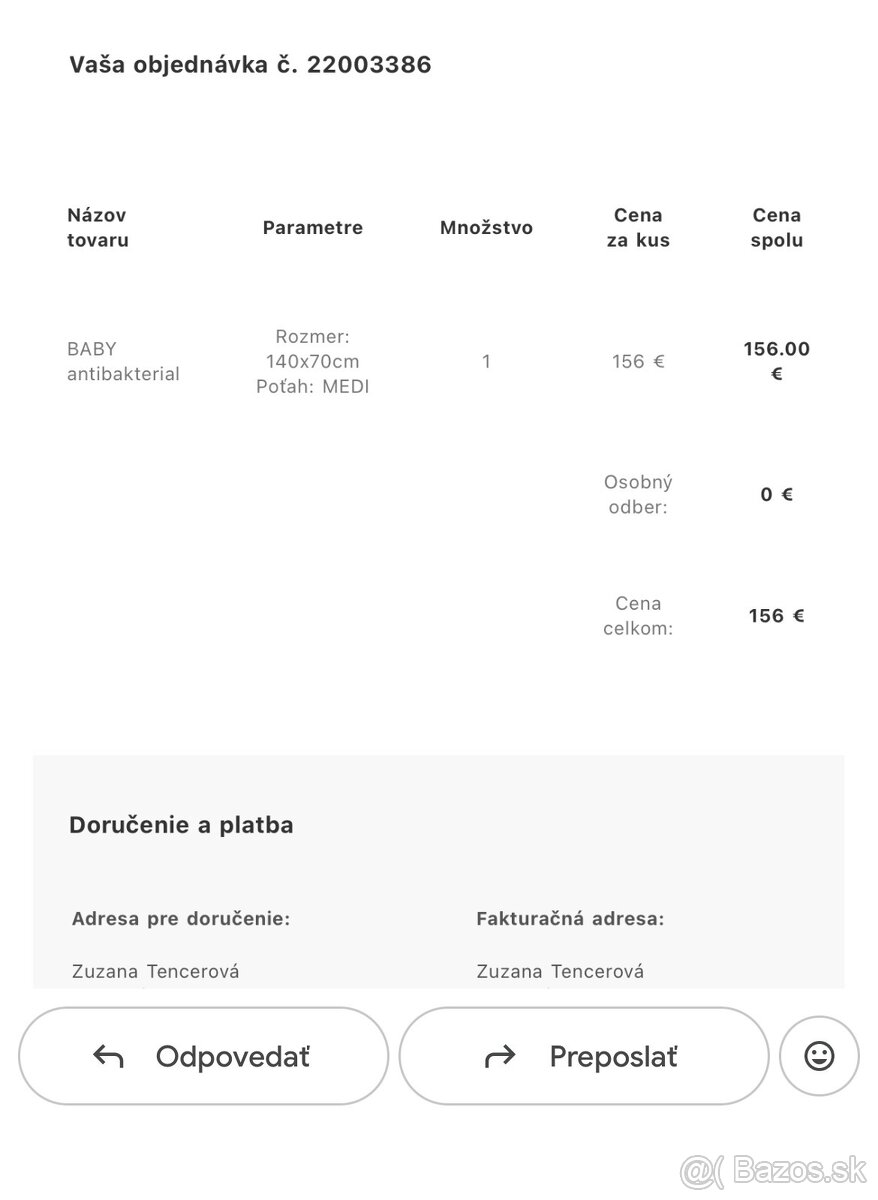Click the Adresa pre doručenie label
The width and height of the screenshot is (878, 1200).
pyautogui.click(x=180, y=918)
